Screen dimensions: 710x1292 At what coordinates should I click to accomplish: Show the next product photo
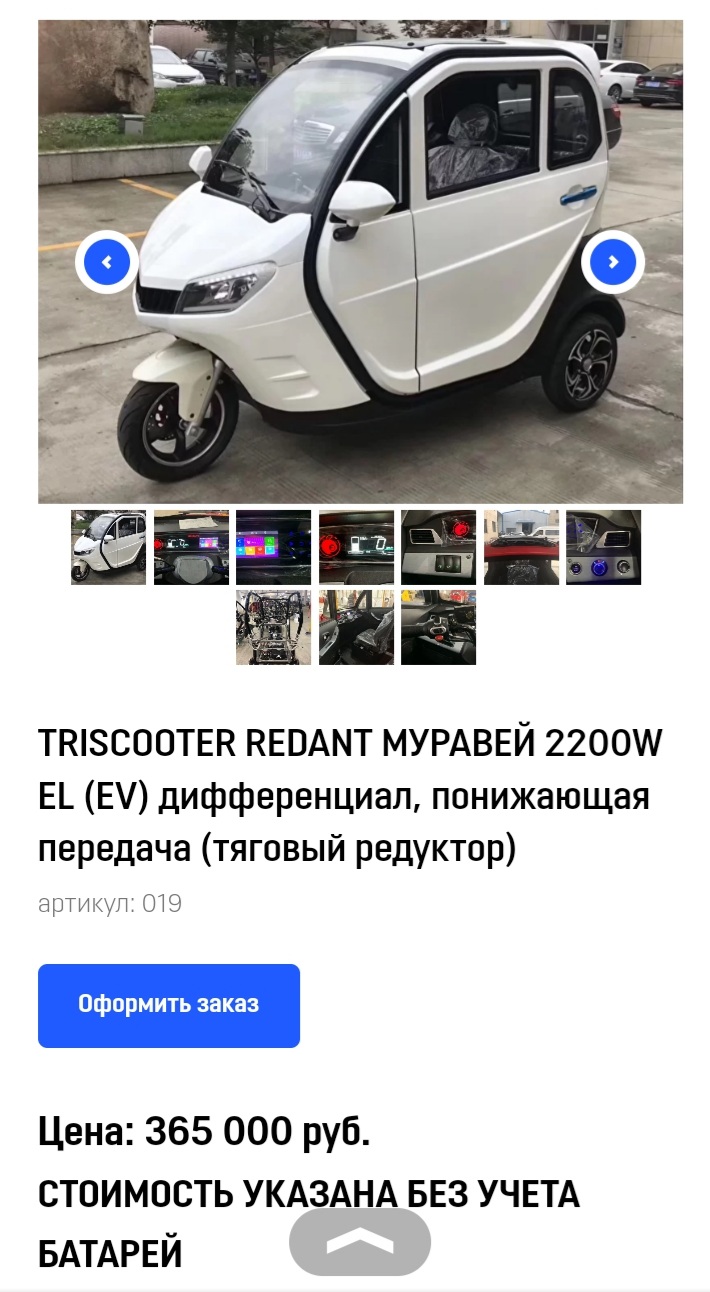pyautogui.click(x=613, y=262)
